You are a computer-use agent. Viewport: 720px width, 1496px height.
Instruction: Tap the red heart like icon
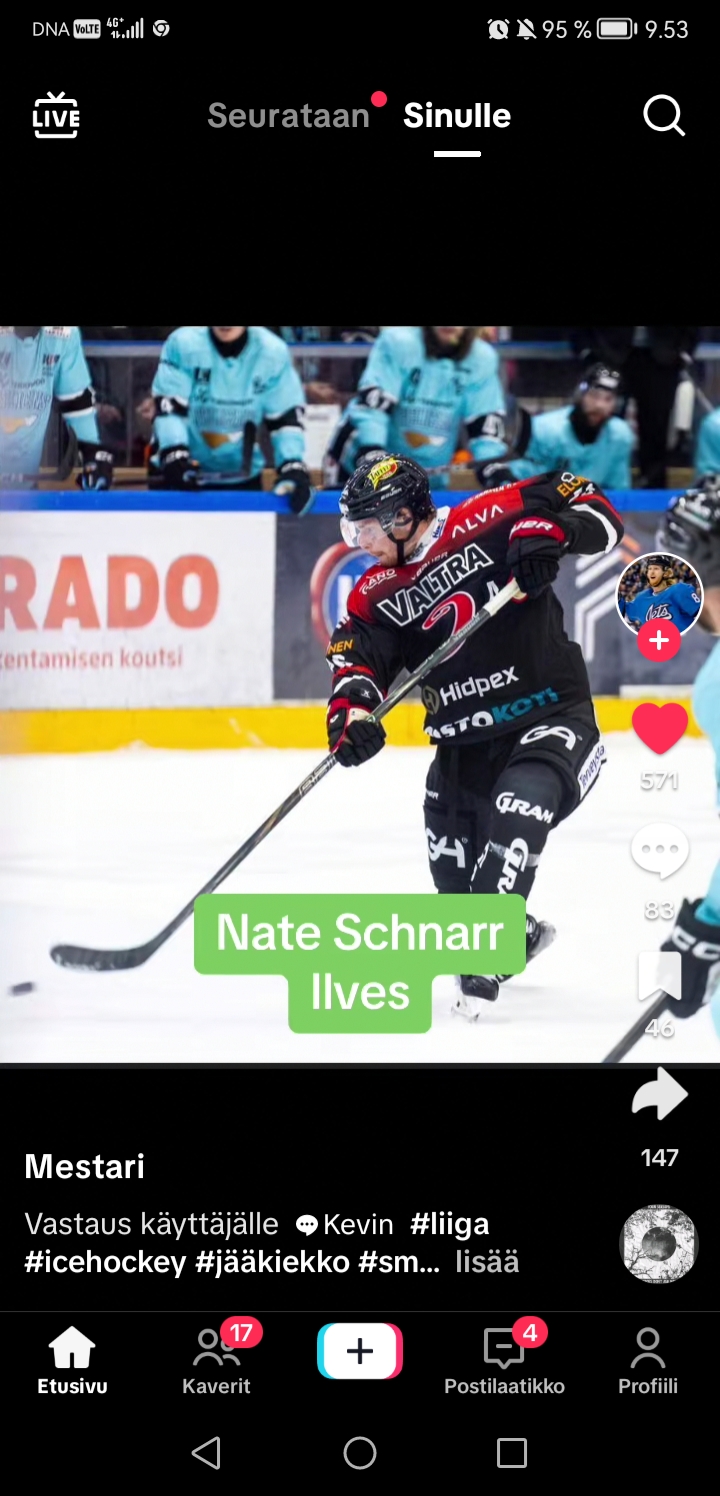[660, 728]
